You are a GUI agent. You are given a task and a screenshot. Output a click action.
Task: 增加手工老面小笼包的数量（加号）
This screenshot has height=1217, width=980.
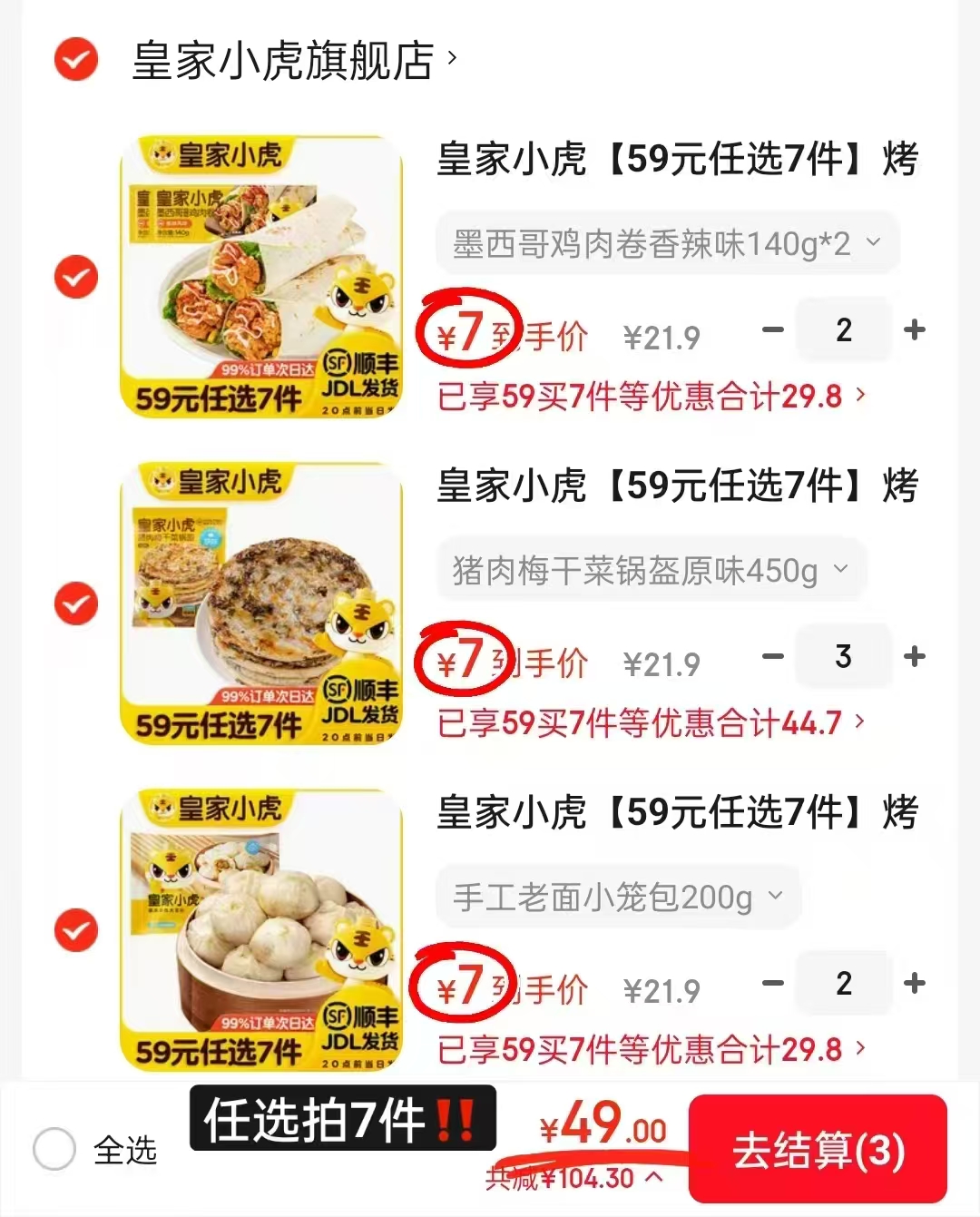(x=915, y=984)
